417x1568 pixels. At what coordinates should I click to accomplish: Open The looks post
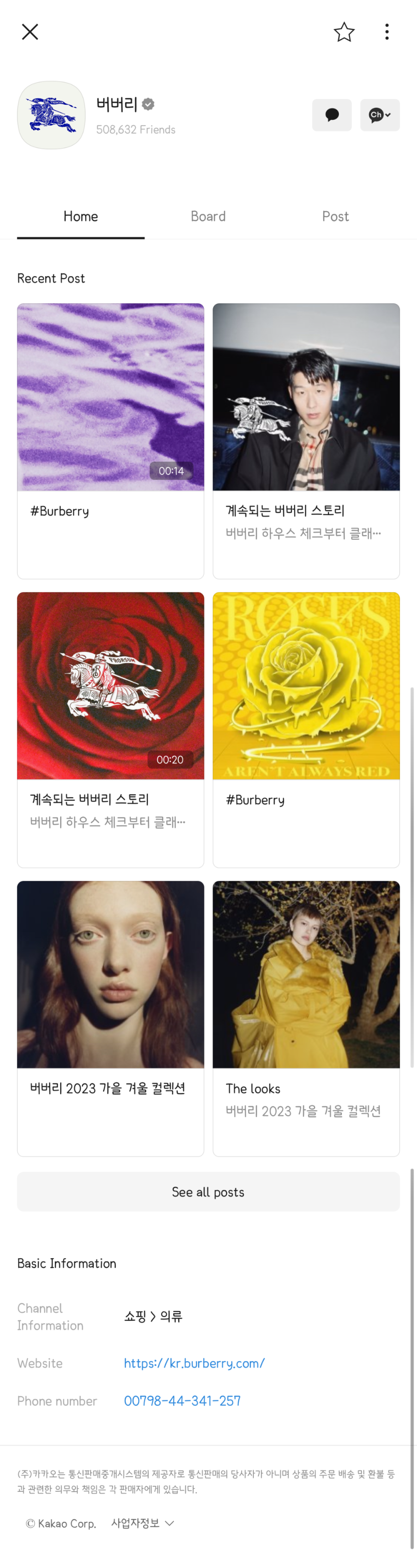pyautogui.click(x=306, y=975)
